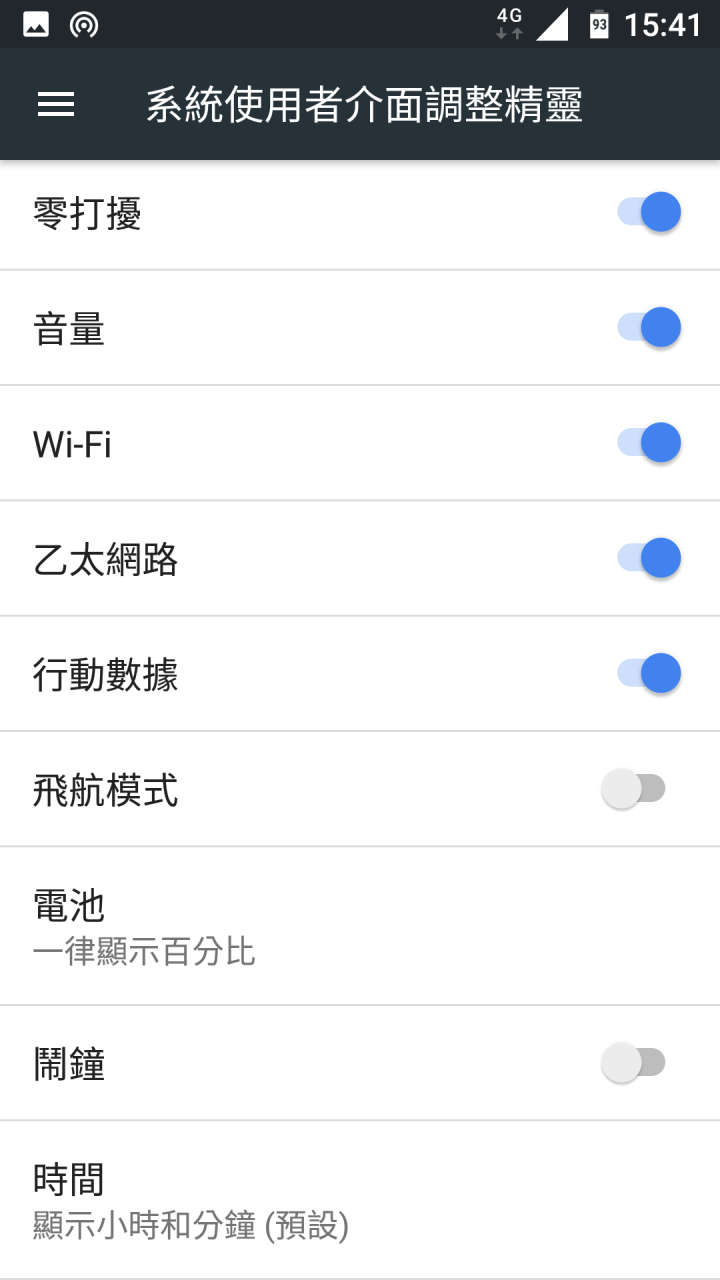Viewport: 720px width, 1280px height.
Task: Turn on the 鬧鐘 toggle
Action: tap(633, 1062)
